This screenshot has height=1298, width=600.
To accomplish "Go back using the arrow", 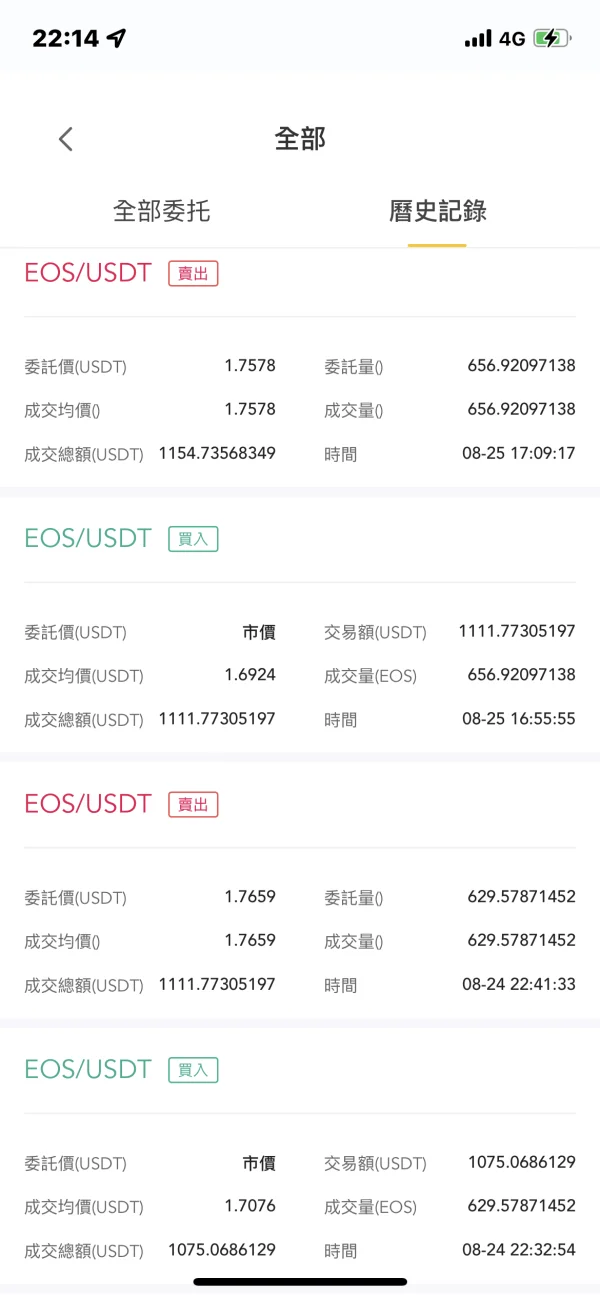I will coord(66,139).
